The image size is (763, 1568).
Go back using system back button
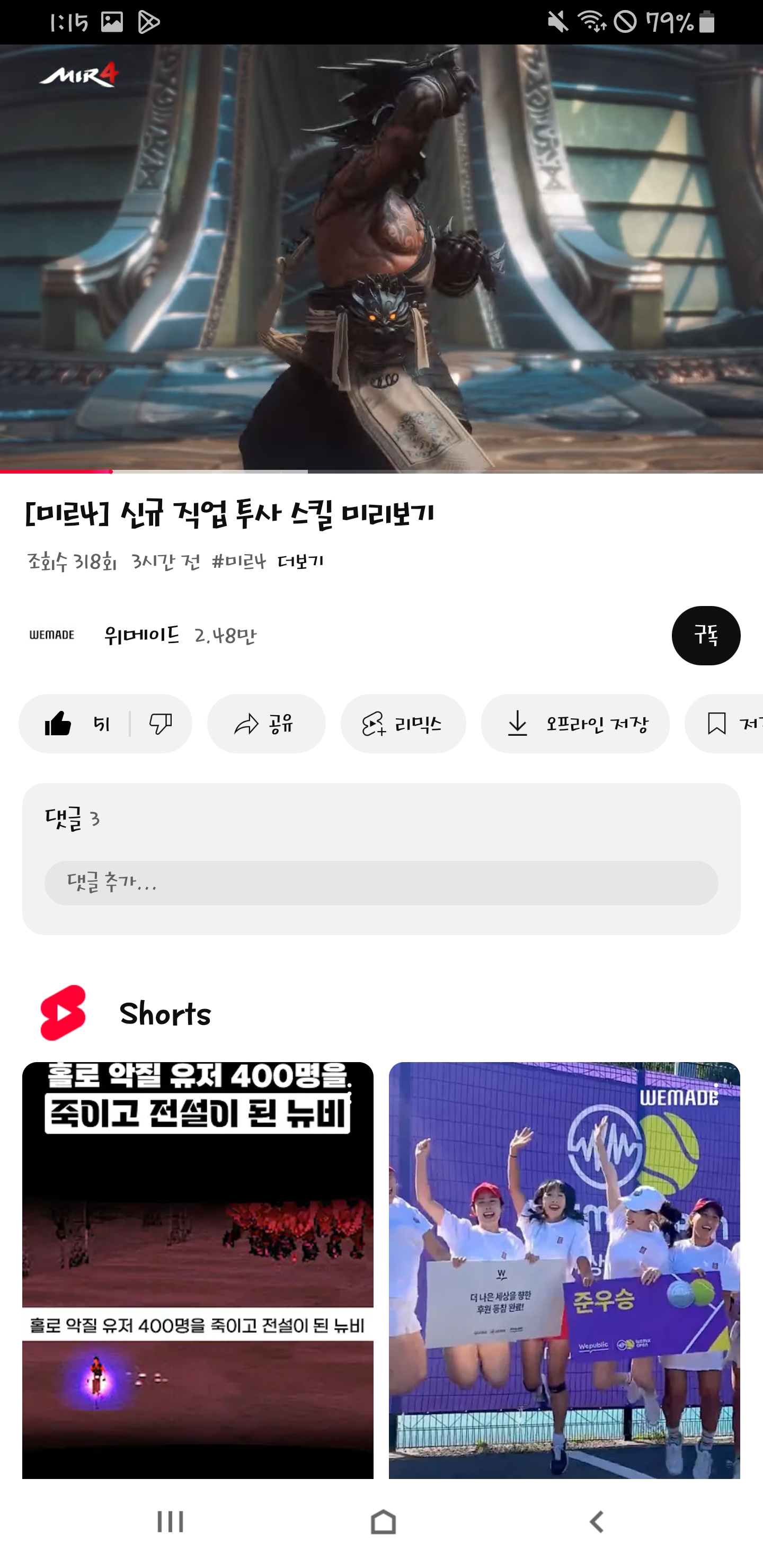596,1522
